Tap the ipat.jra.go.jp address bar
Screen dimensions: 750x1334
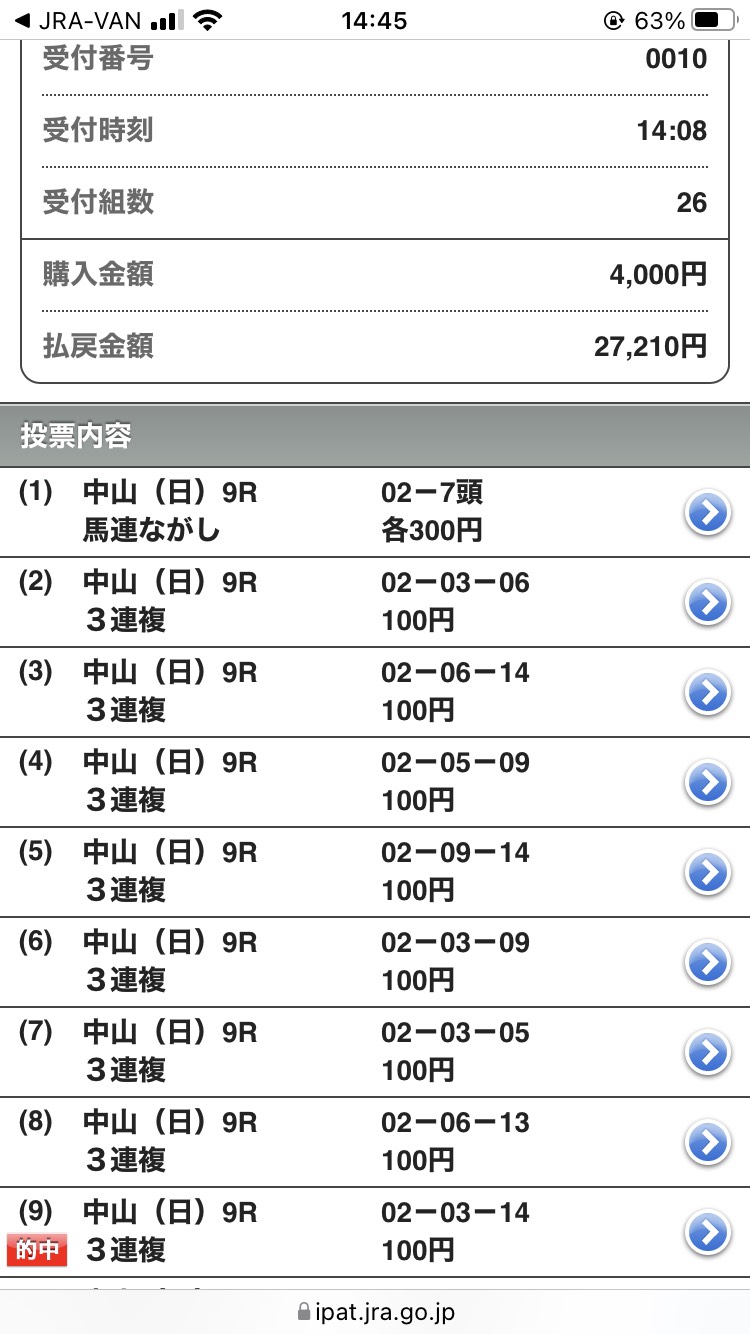pyautogui.click(x=375, y=1311)
